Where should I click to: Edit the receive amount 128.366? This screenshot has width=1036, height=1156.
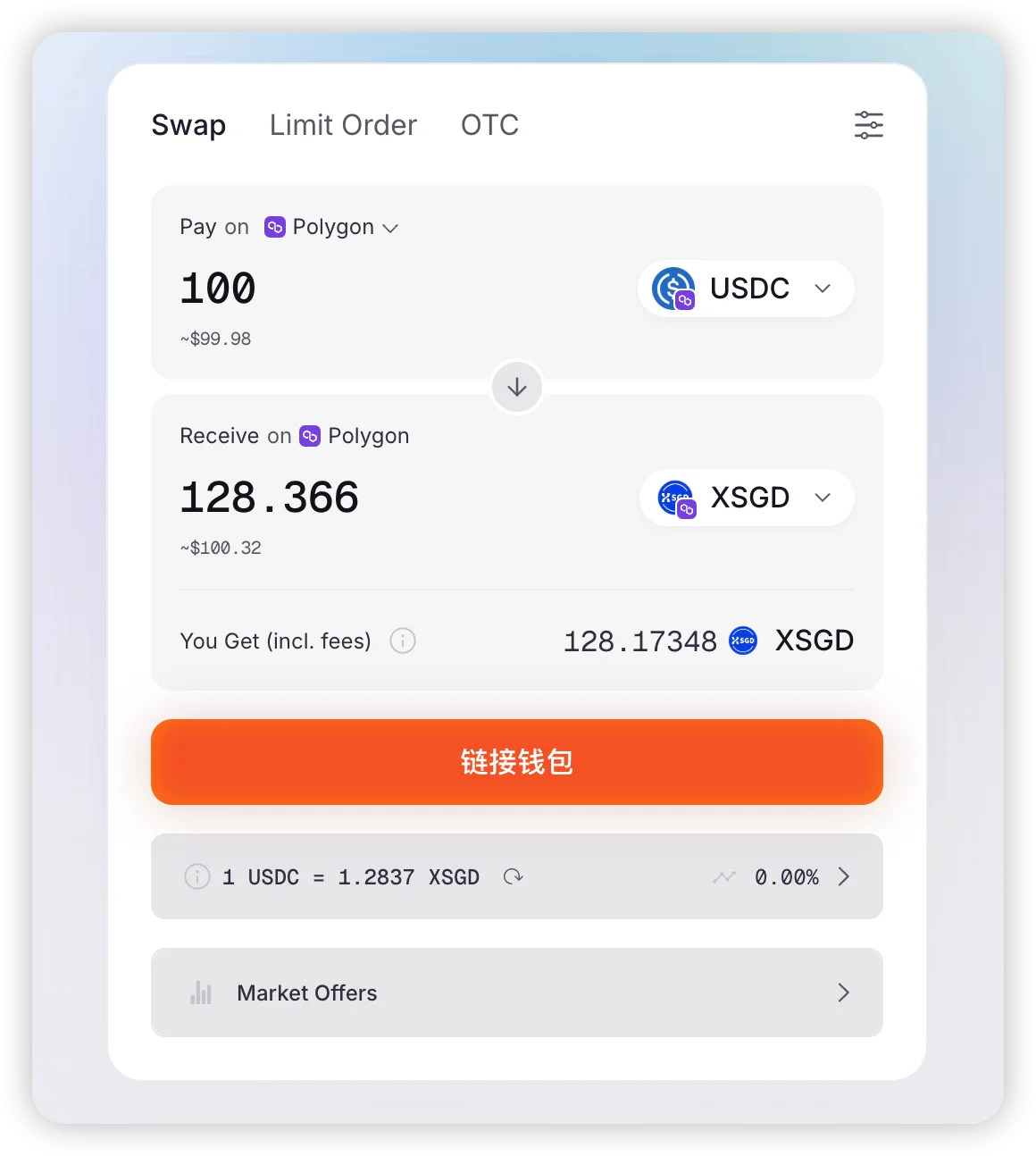269,498
